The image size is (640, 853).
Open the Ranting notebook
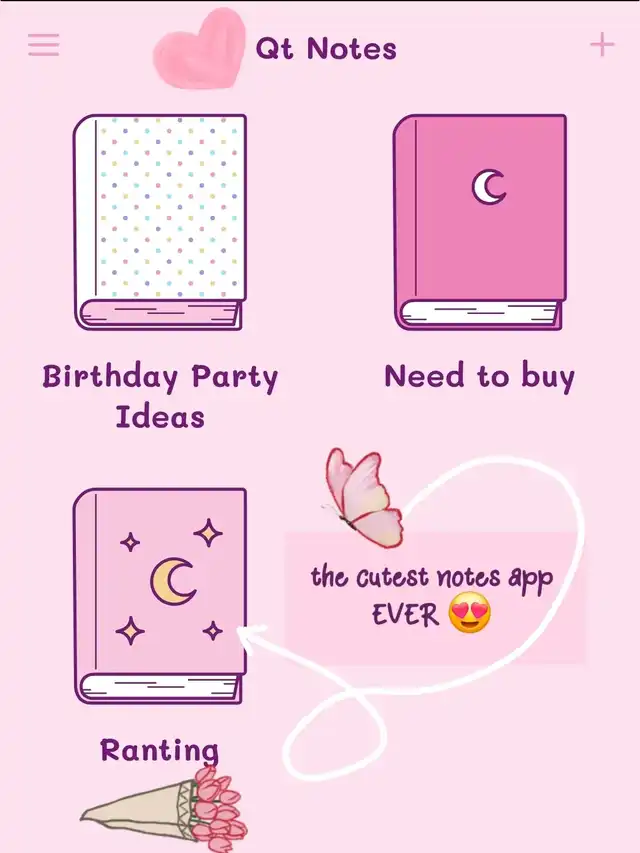click(160, 596)
